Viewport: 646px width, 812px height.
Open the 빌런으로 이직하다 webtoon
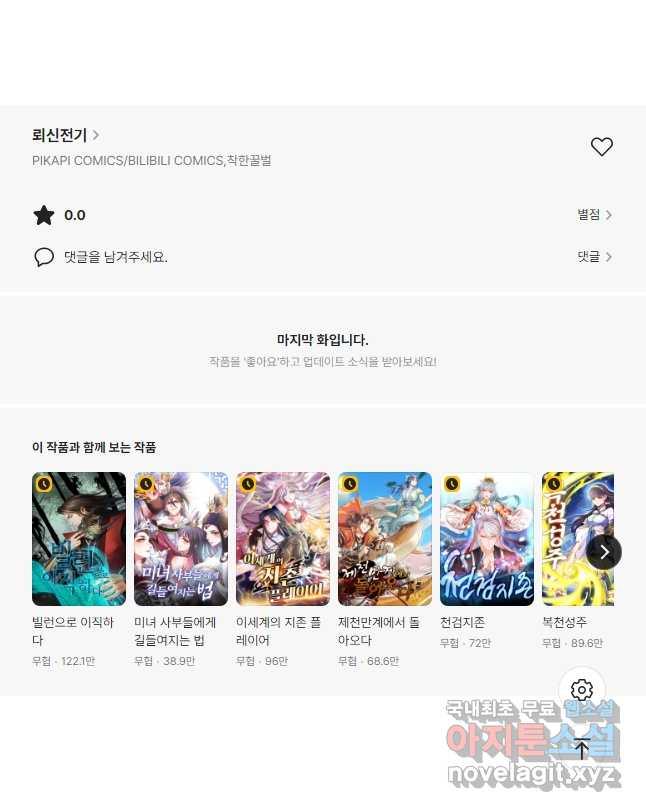[79, 539]
